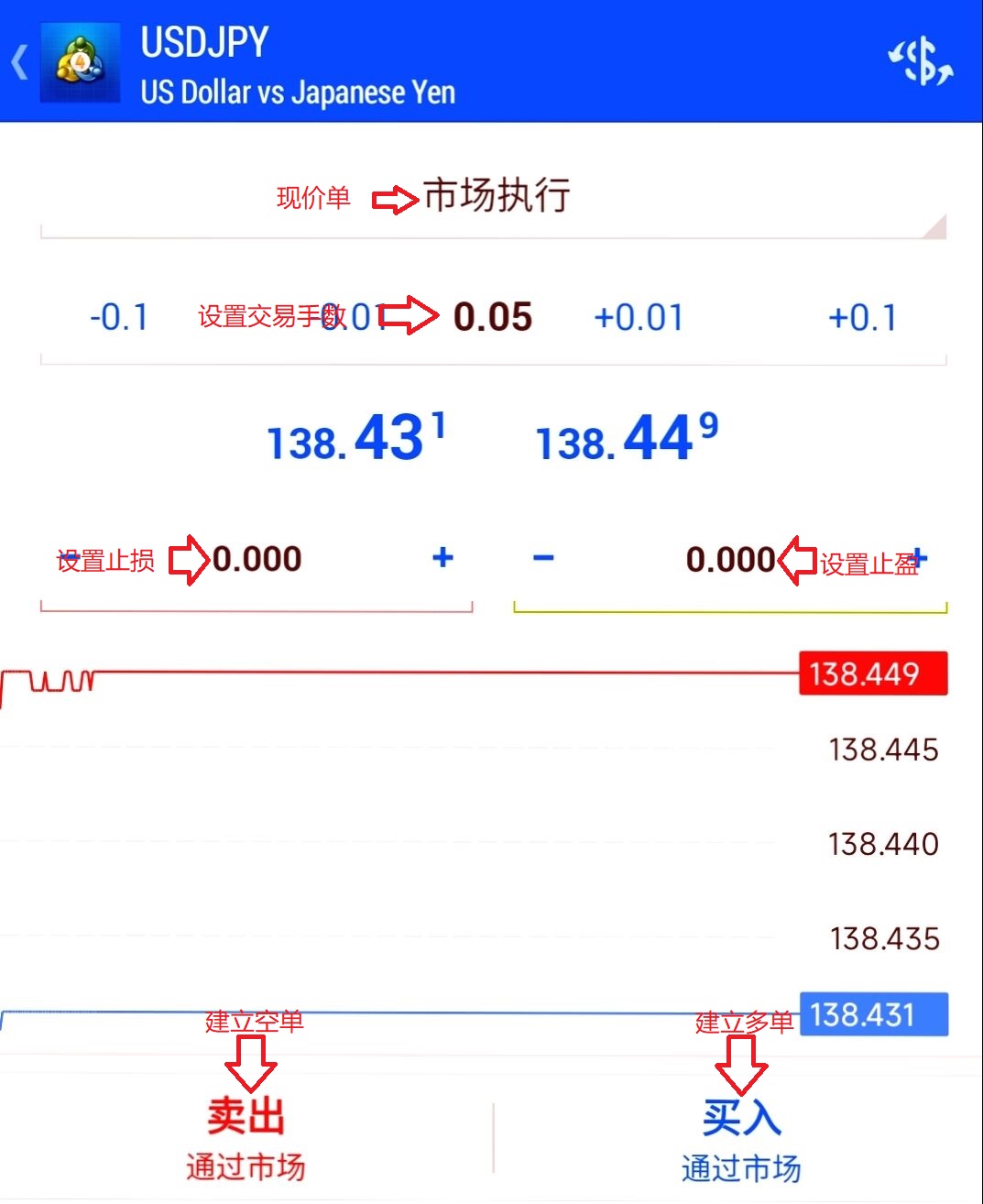Screen dimensions: 983x1204
Task: Click the dropdown corner triangle of 市场执行
Action: [934, 226]
